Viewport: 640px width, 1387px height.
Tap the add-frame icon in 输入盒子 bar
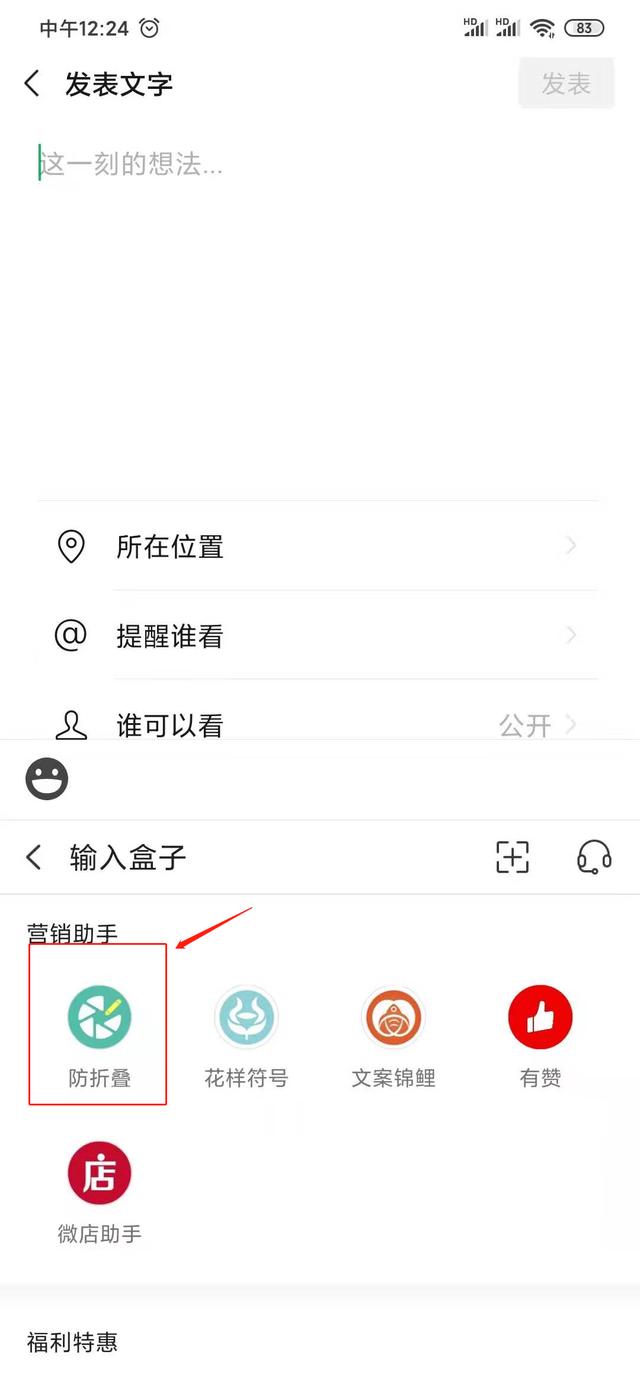click(x=512, y=857)
